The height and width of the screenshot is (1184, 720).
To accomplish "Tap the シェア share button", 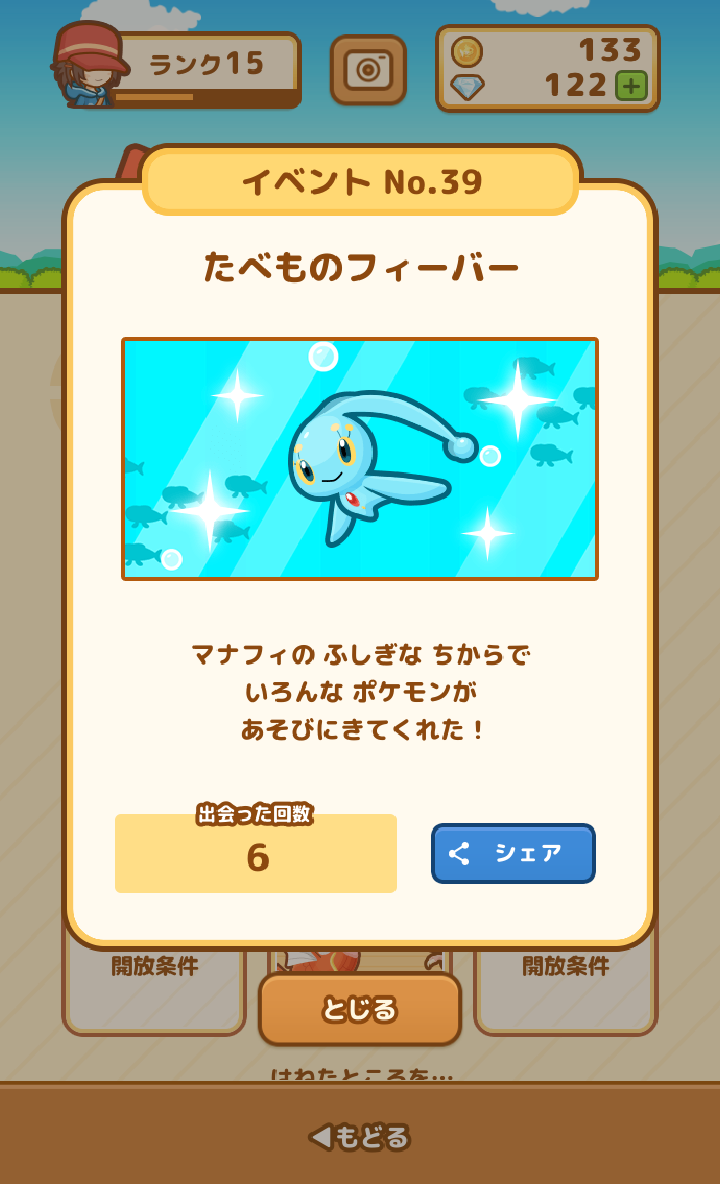I will click(x=513, y=853).
